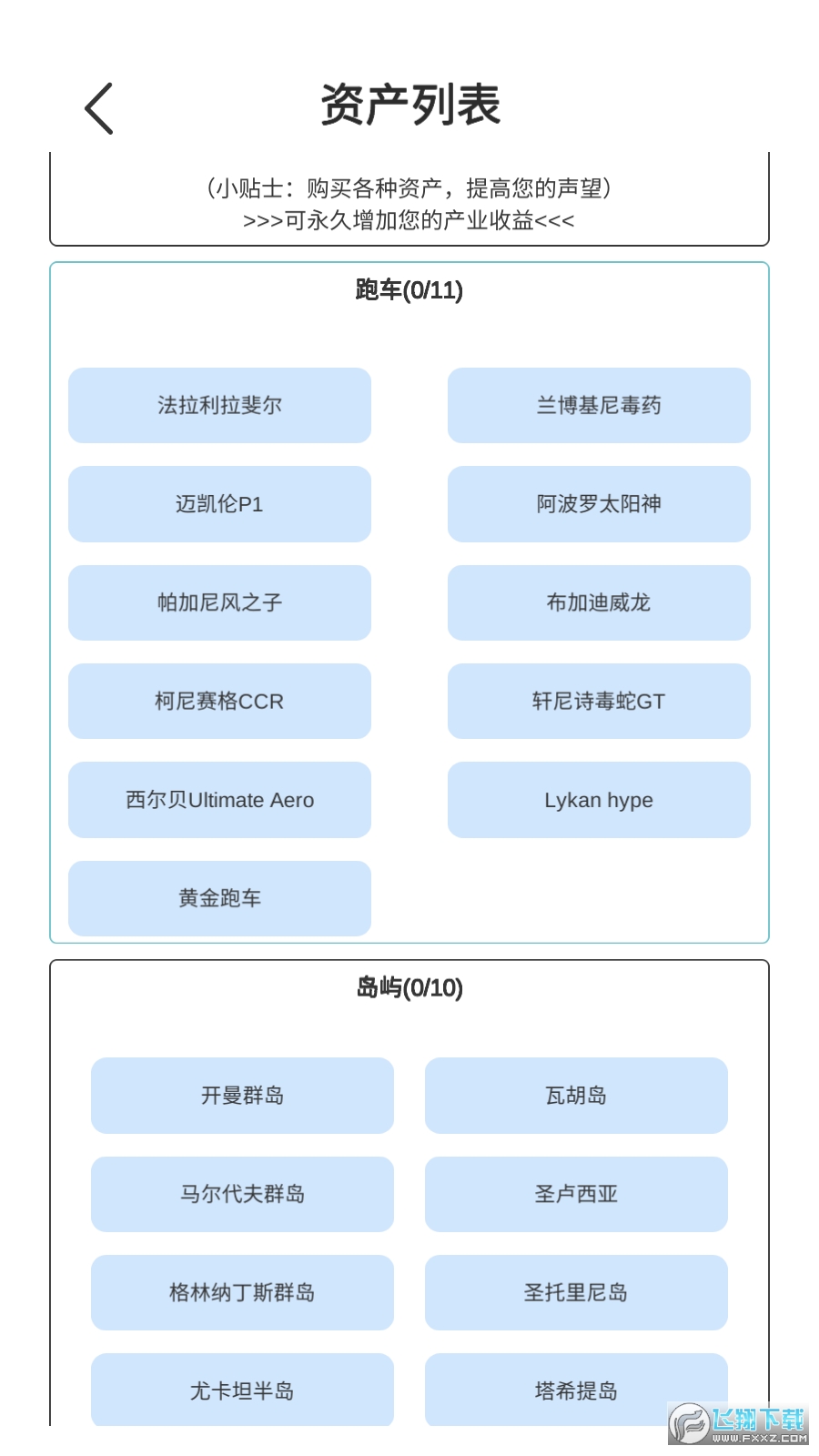Image resolution: width=819 pixels, height=1456 pixels.
Task: Select 西尔贝Ultimate Aero
Action: [219, 800]
